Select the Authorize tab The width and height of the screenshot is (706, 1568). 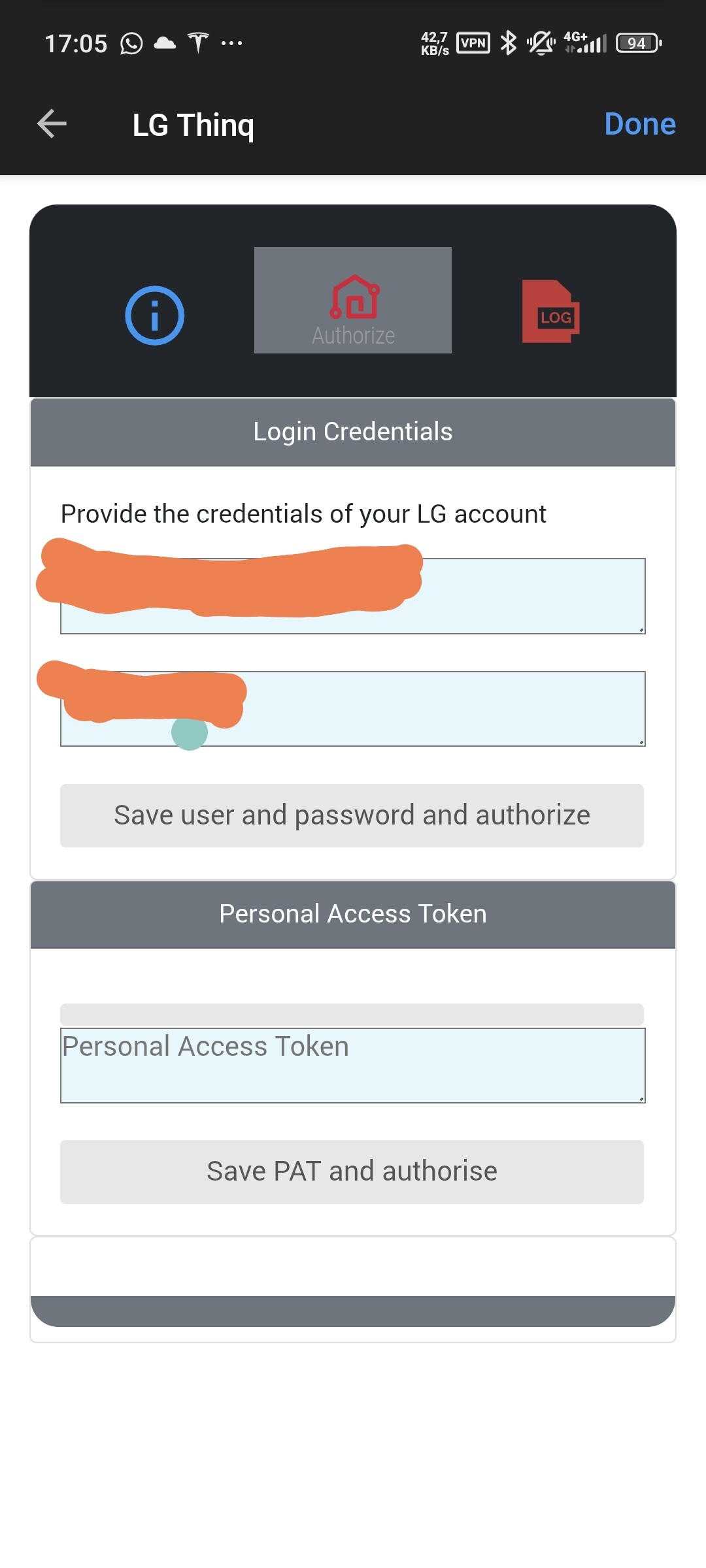point(353,301)
